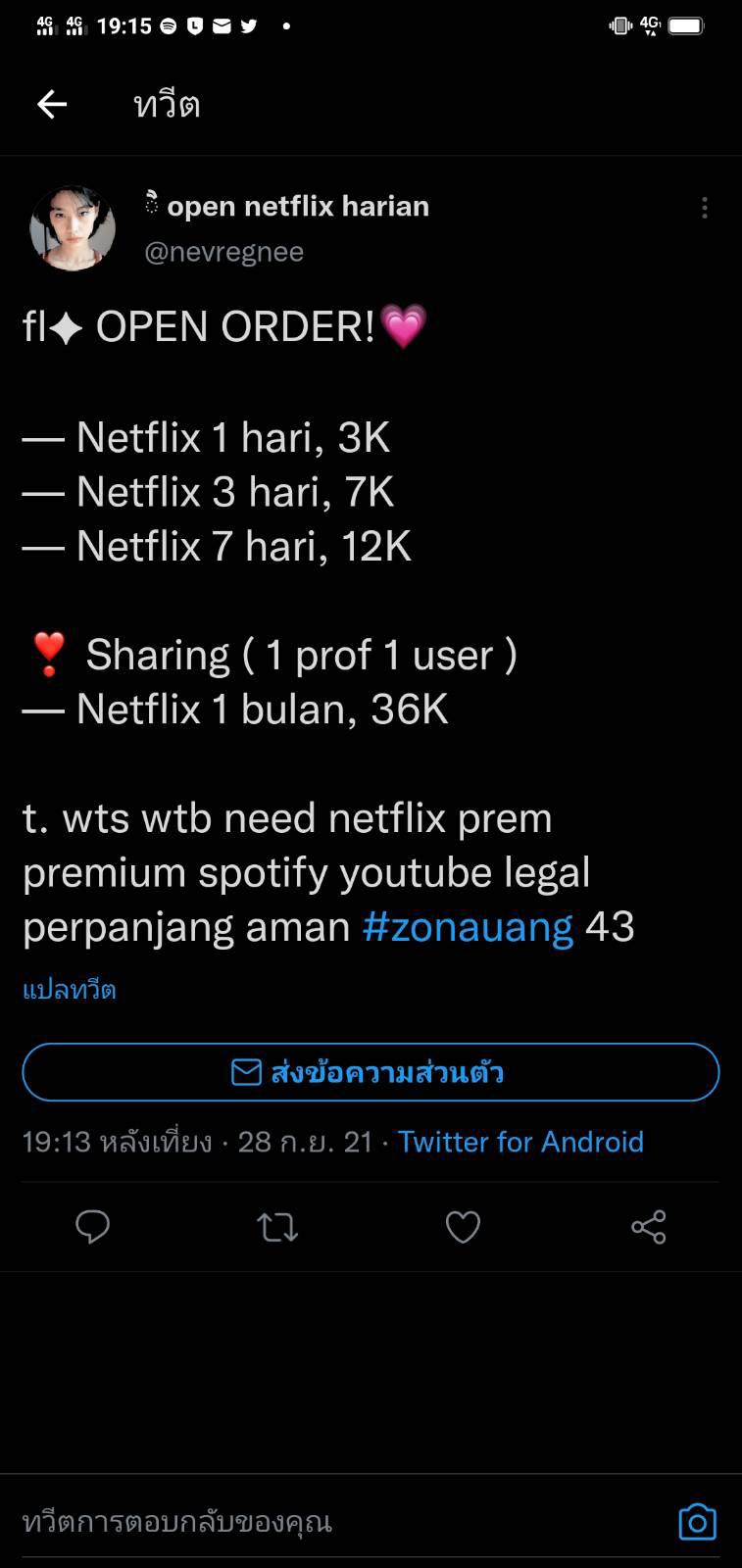
Task: Share this tweet
Action: tap(648, 1227)
